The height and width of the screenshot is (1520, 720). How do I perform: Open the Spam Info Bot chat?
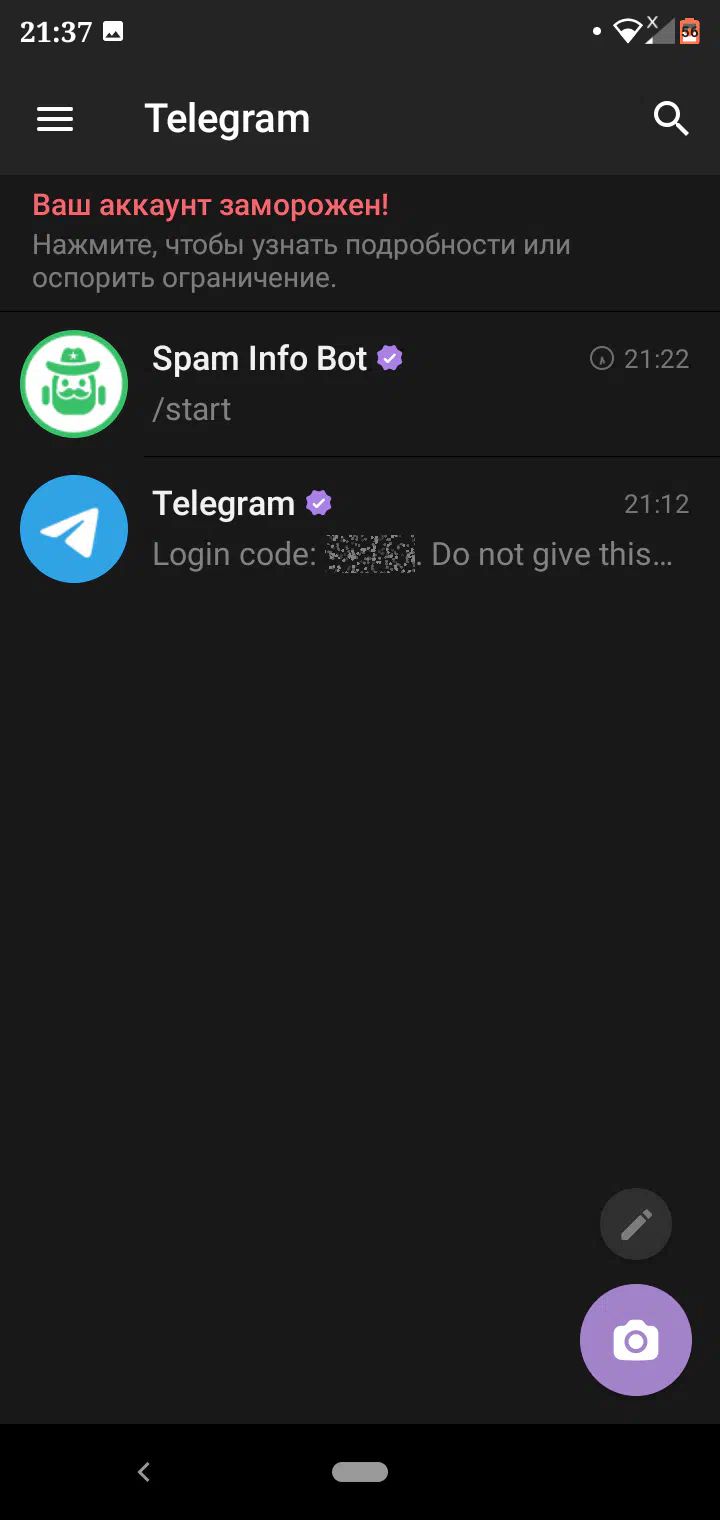[360, 384]
